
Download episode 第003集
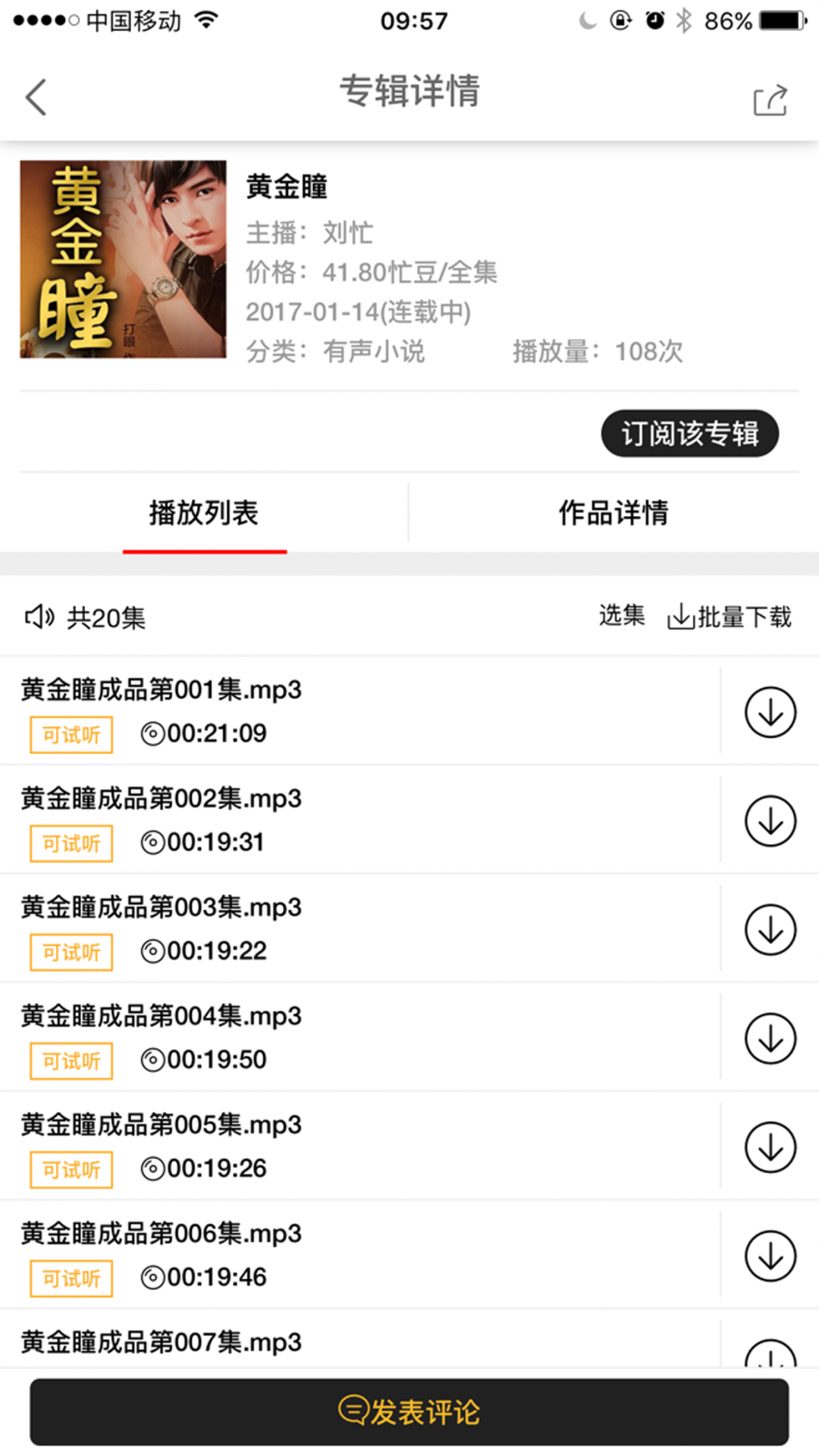click(770, 930)
